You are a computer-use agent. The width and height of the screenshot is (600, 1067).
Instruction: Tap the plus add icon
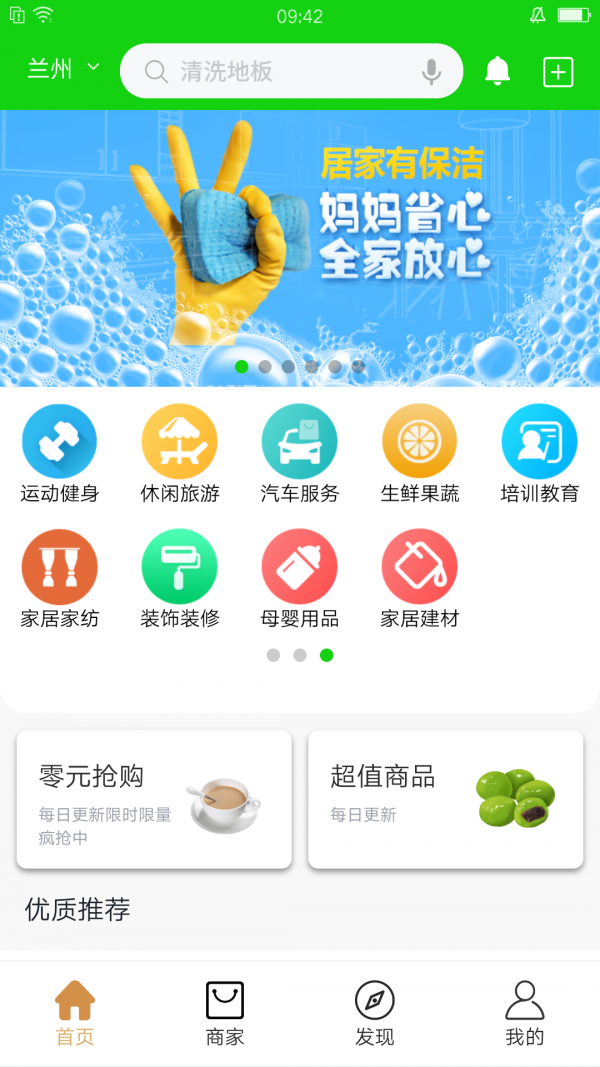558,72
